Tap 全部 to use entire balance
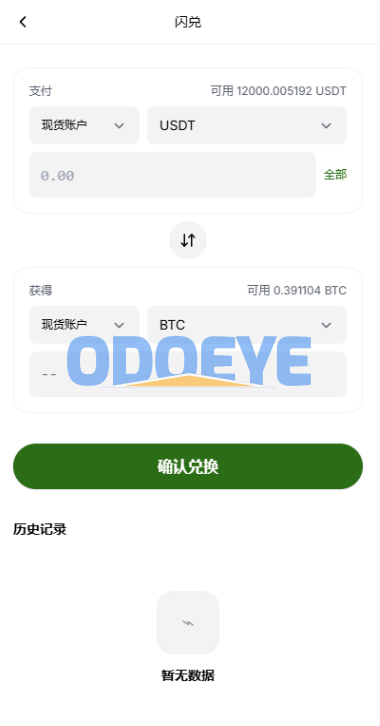This screenshot has width=380, height=726. pyautogui.click(x=335, y=175)
